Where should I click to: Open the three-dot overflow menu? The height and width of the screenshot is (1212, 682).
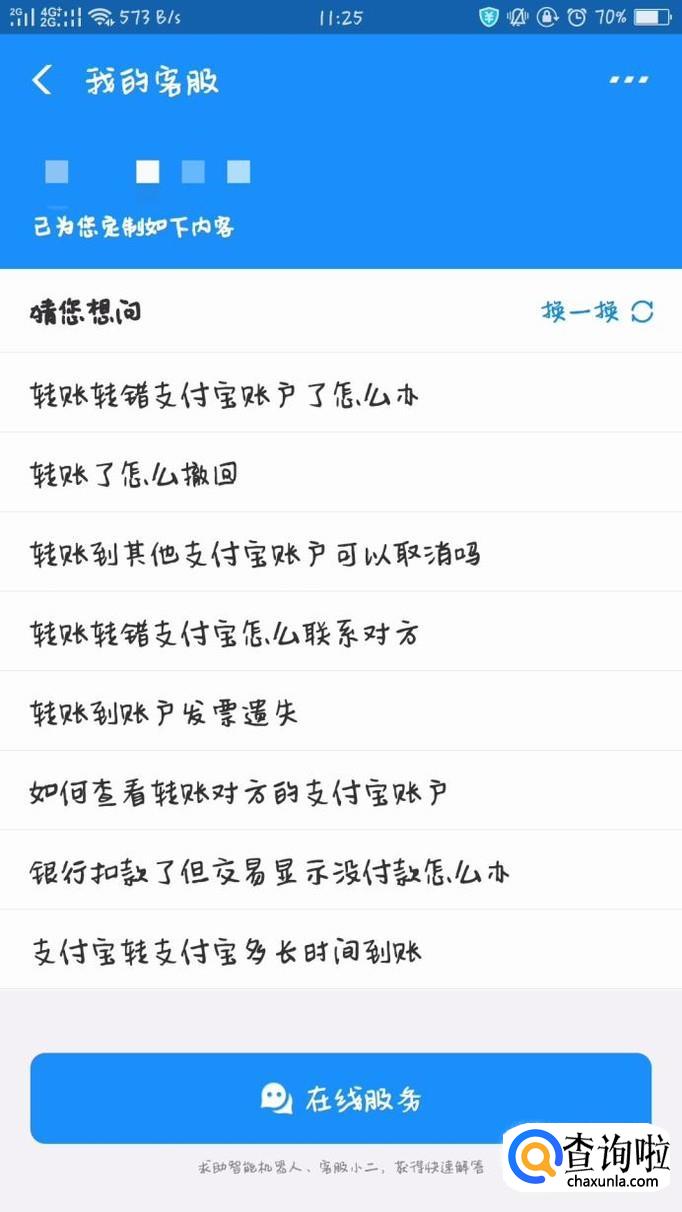[629, 80]
